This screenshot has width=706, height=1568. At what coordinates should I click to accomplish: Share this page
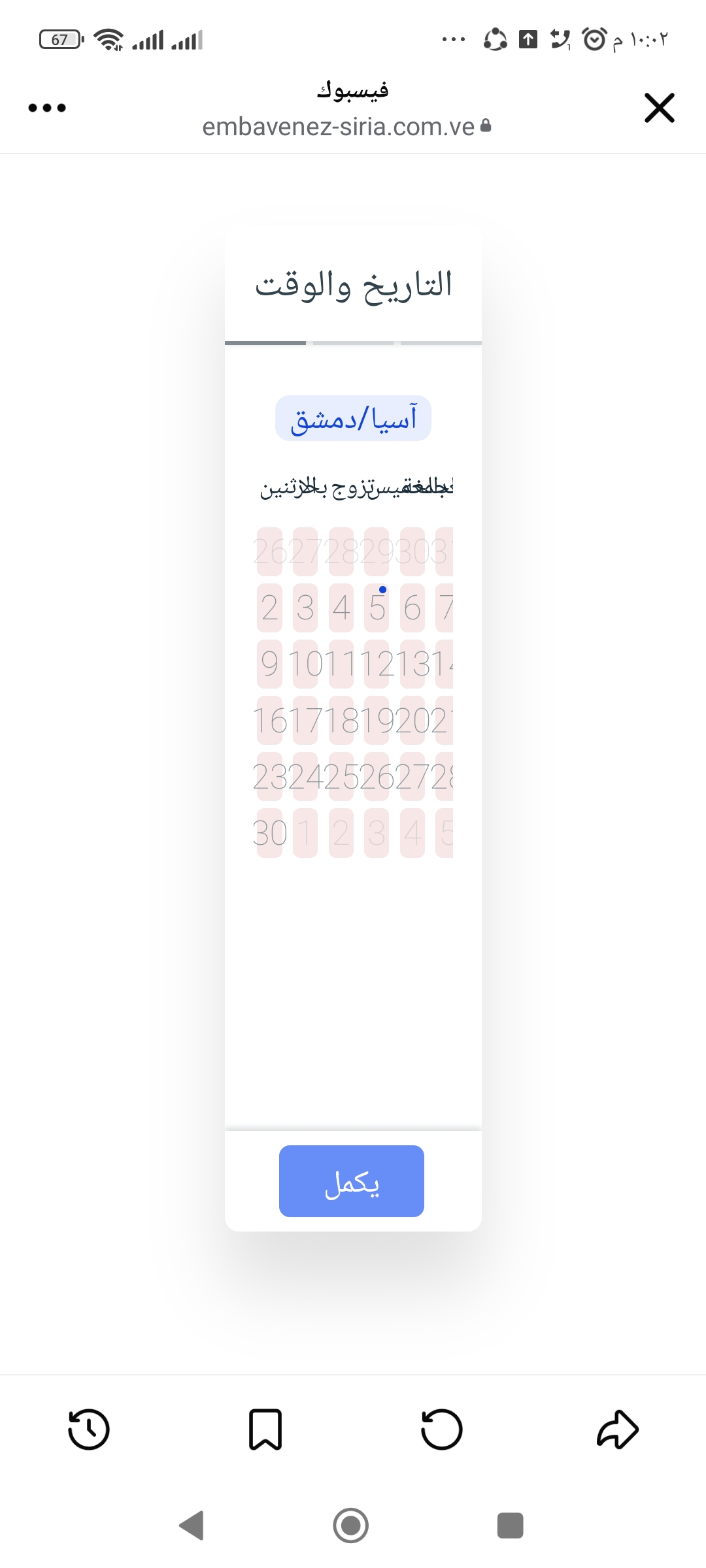coord(617,1429)
